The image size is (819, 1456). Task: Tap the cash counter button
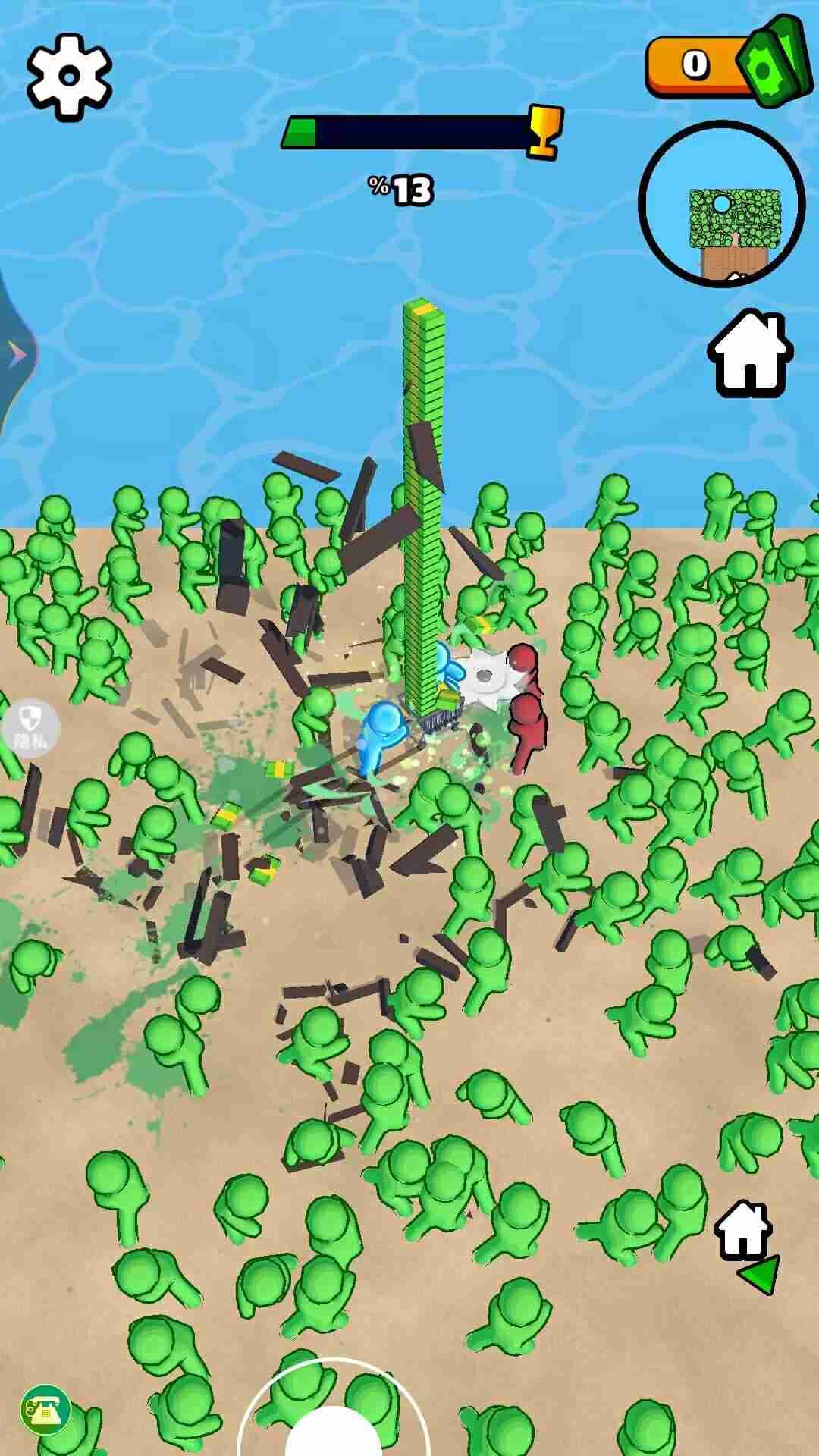pyautogui.click(x=724, y=65)
